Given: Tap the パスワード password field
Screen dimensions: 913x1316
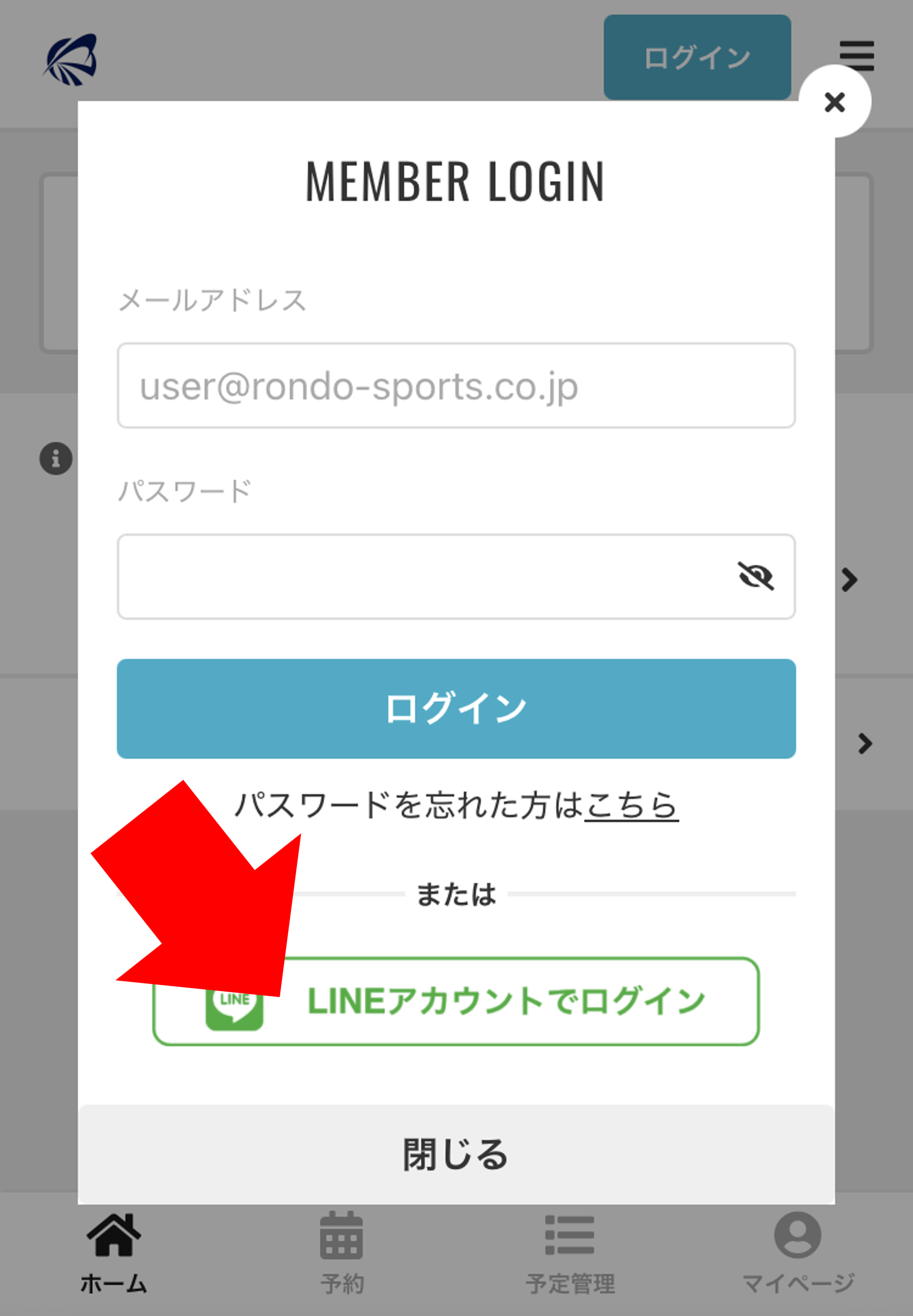Looking at the screenshot, I should click(x=423, y=577).
